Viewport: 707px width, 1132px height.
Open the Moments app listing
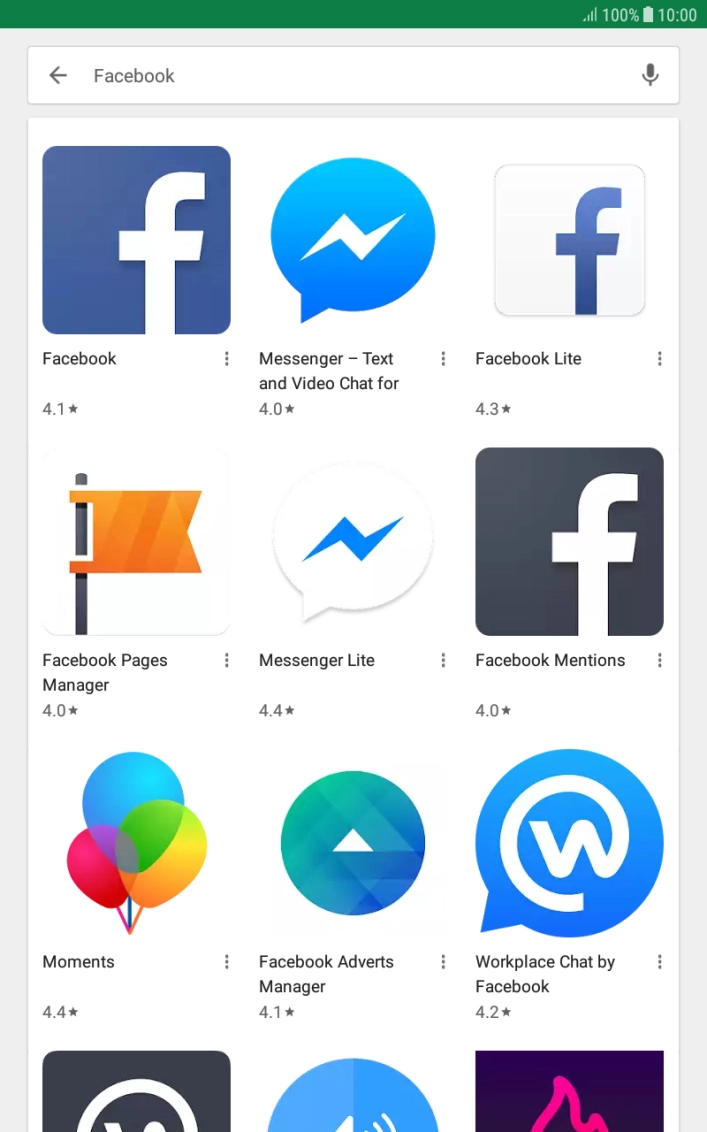[136, 843]
